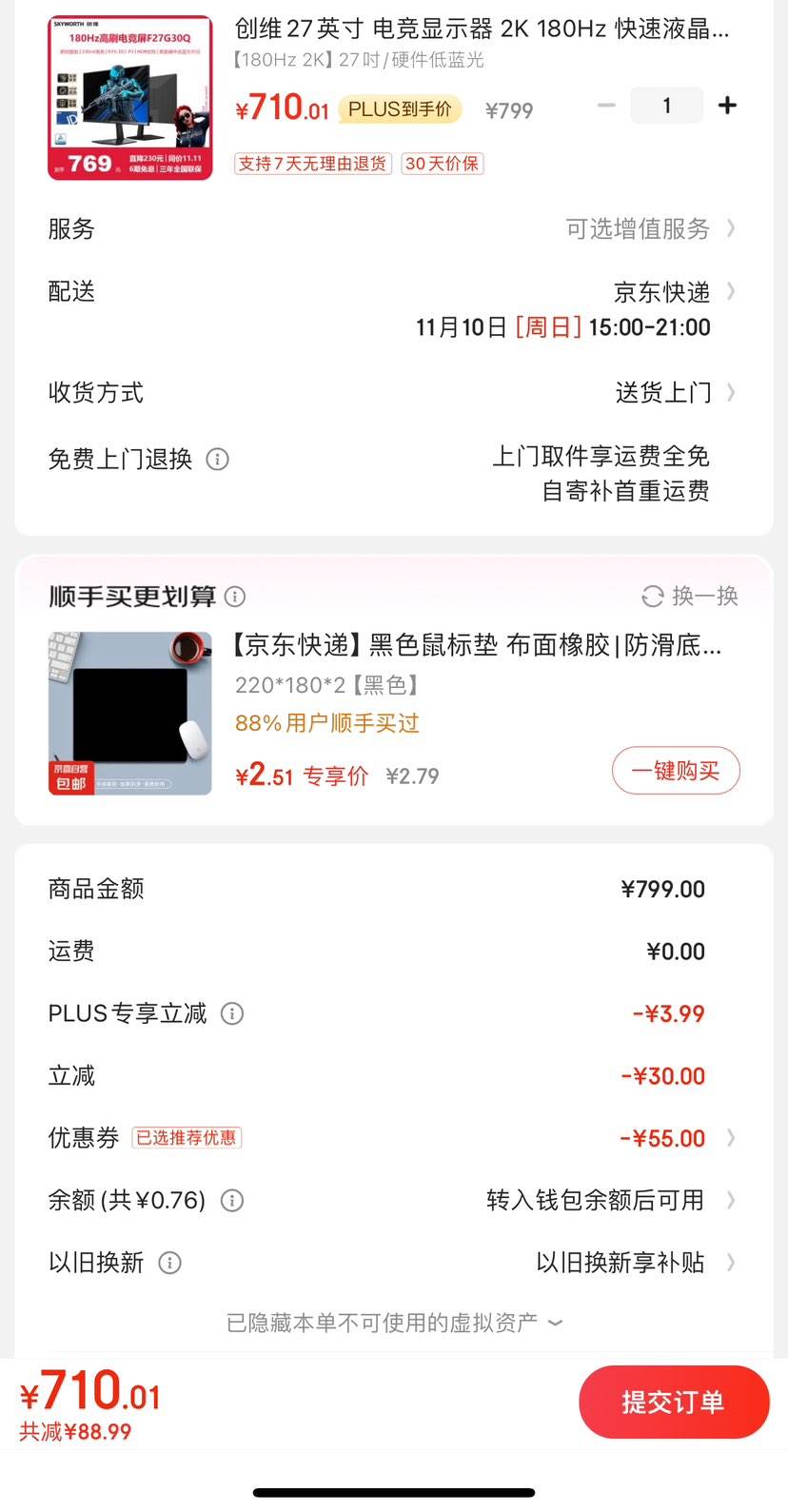Select the 支持7天无理由退货 tag

click(x=312, y=164)
